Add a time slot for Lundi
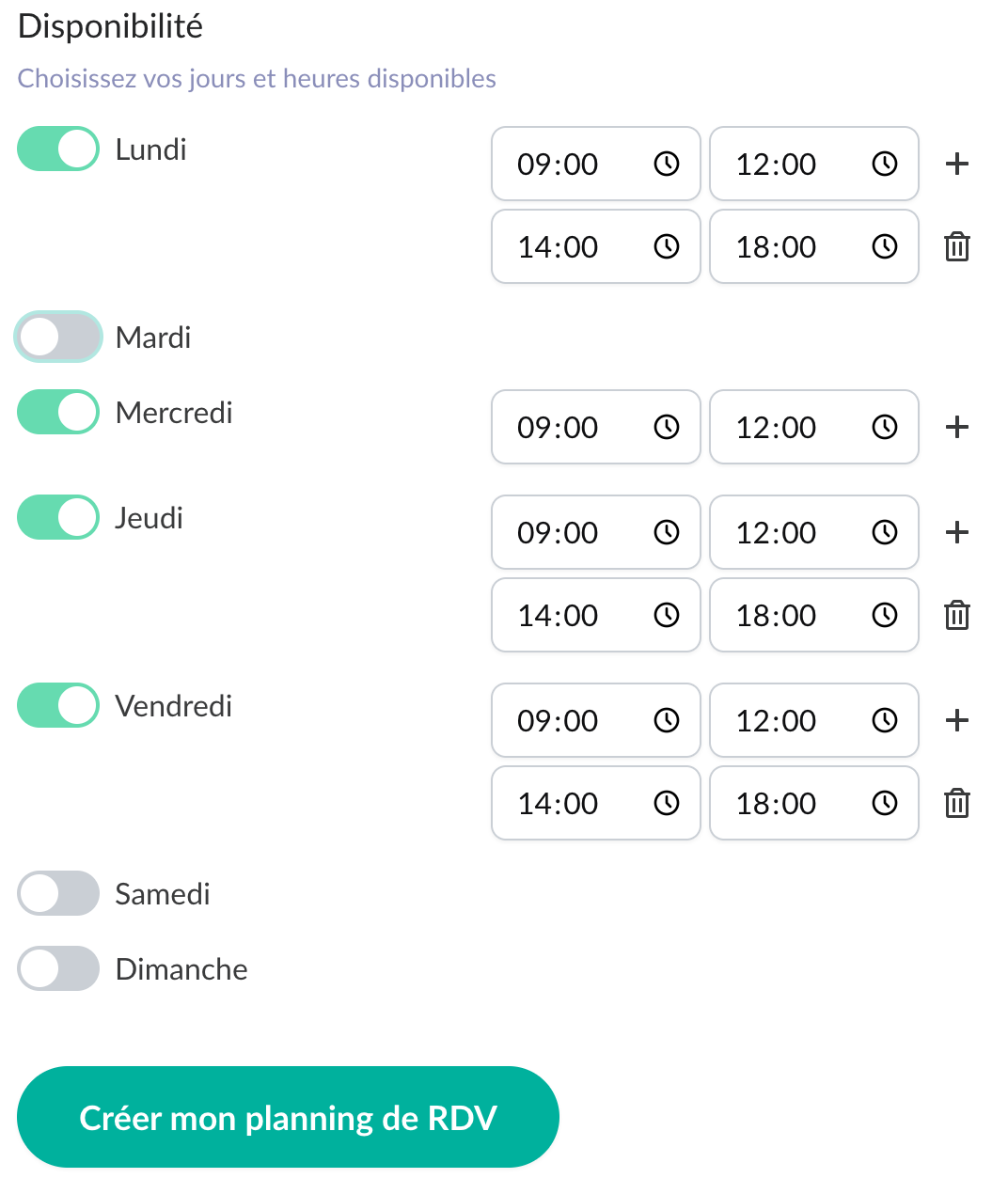The image size is (1008, 1194). (x=957, y=165)
